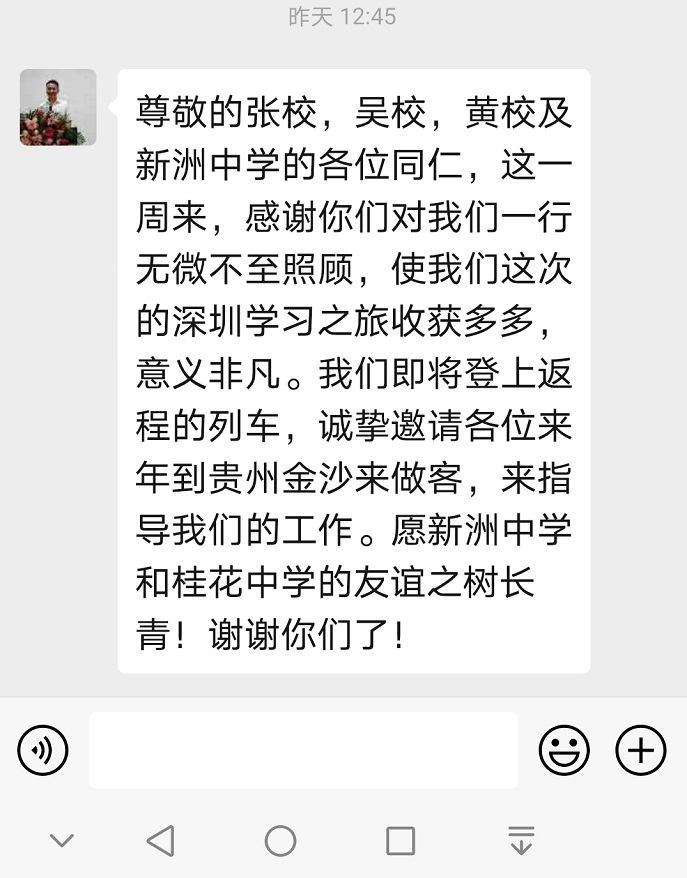Pull down the notification panel icon
Image resolution: width=687 pixels, height=878 pixels.
(x=521, y=841)
